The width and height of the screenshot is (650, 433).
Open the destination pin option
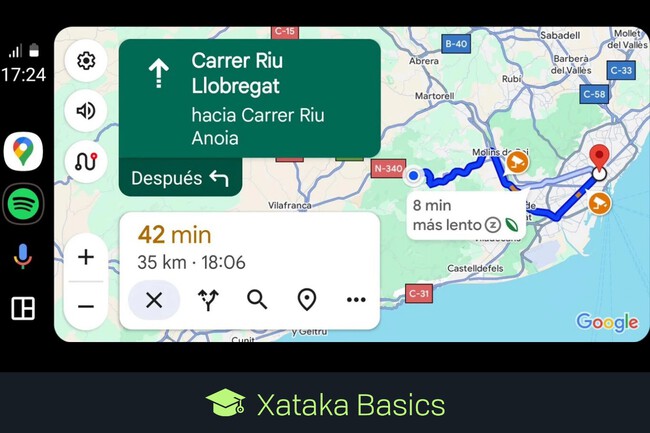coord(307,299)
